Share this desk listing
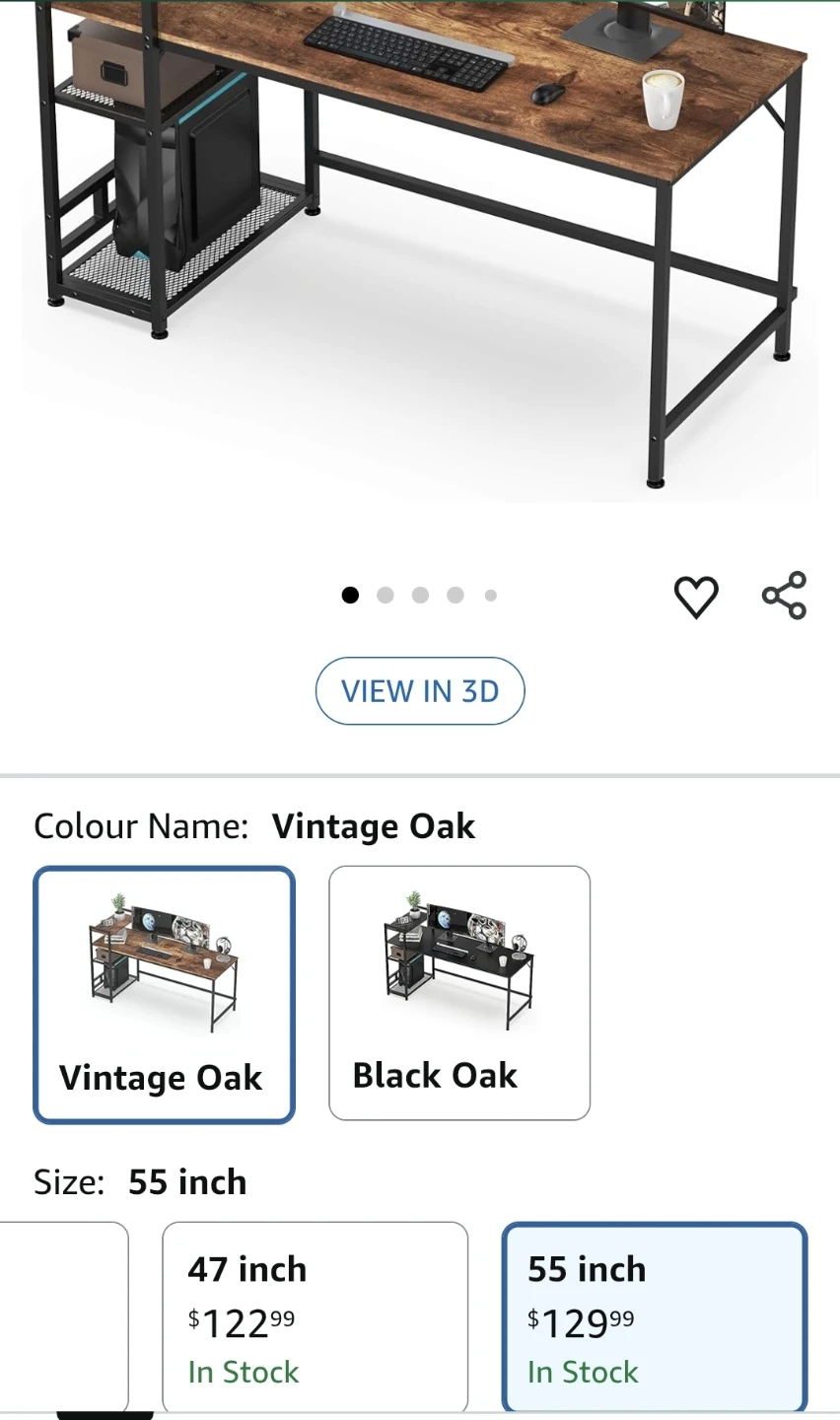The height and width of the screenshot is (1420, 840). pyautogui.click(x=784, y=596)
